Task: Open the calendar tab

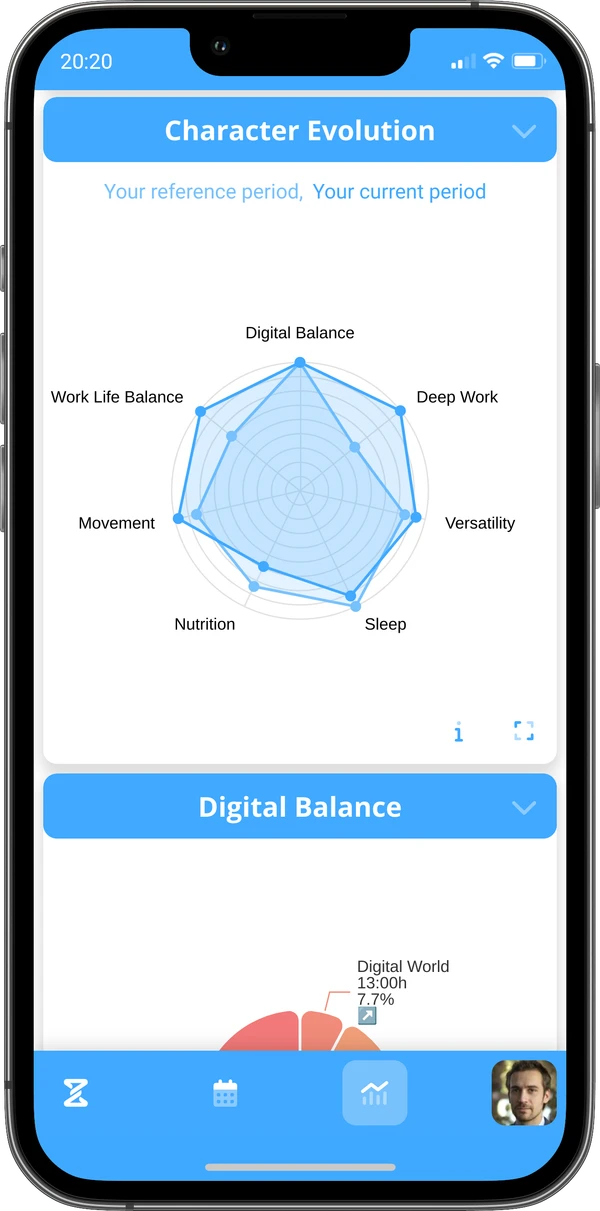Action: pos(225,1093)
